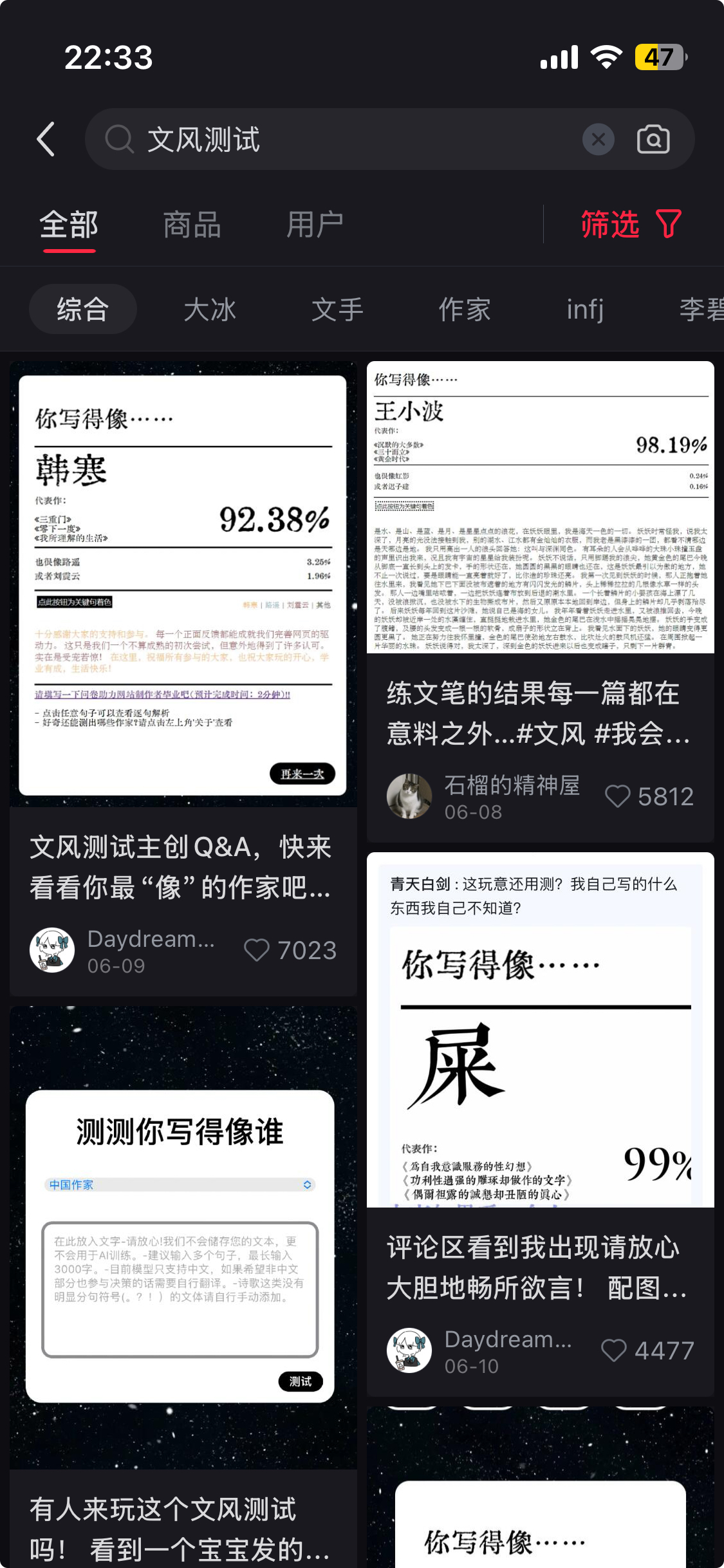This screenshot has height=1568, width=724.
Task: Open the 筛选 filter options
Action: (631, 224)
